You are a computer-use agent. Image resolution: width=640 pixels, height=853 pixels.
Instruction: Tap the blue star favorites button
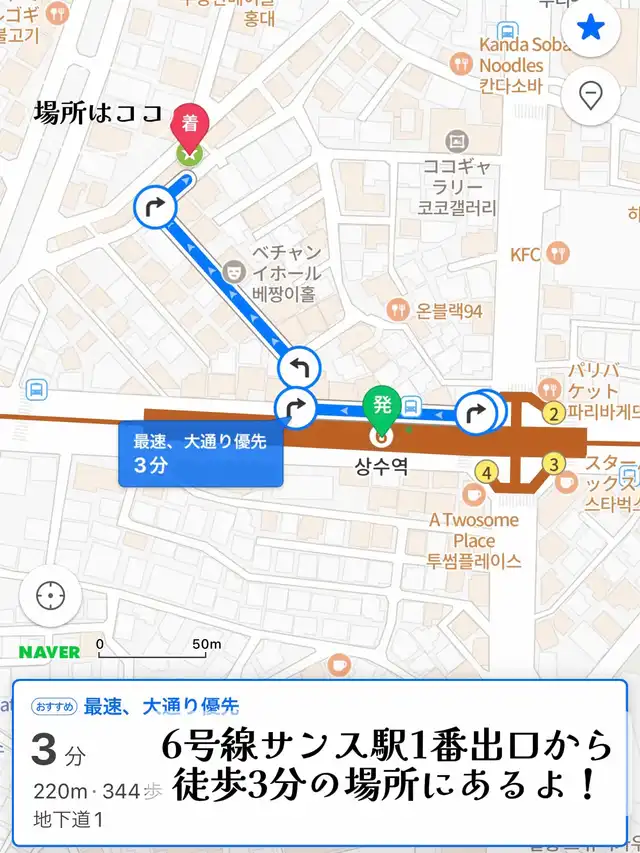tap(590, 27)
